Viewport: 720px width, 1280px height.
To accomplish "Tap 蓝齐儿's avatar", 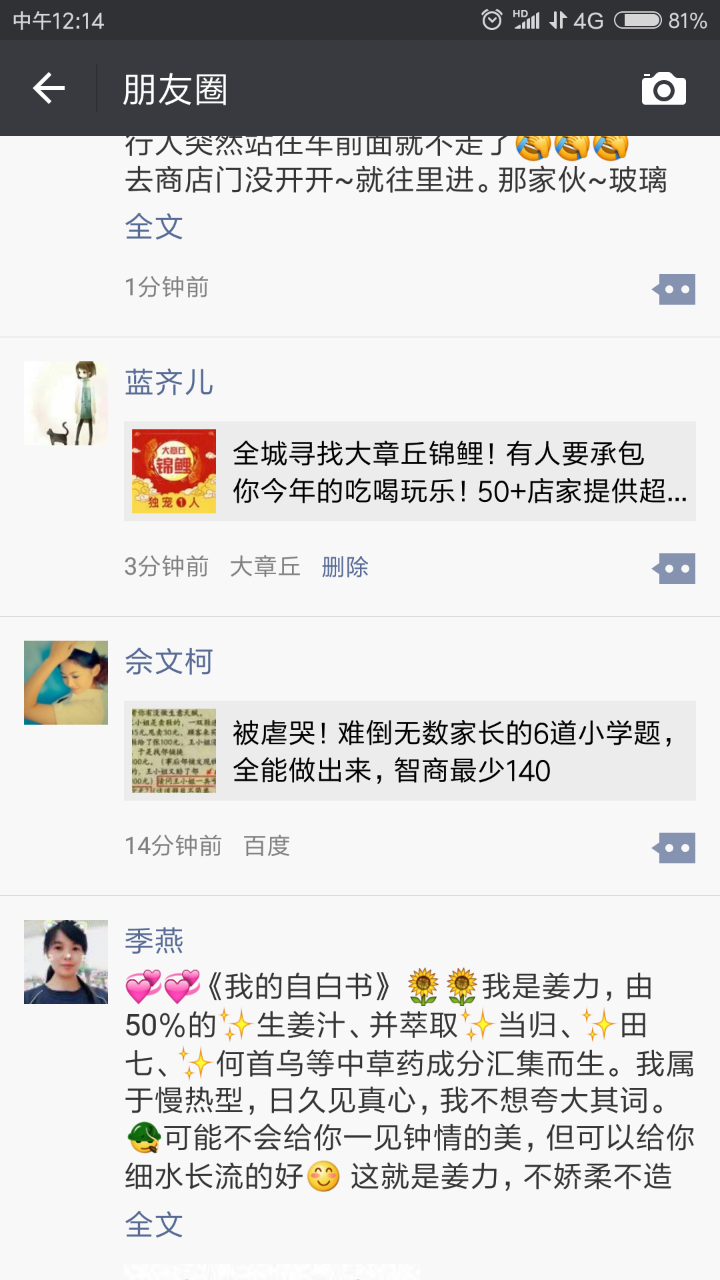I will pos(66,403).
